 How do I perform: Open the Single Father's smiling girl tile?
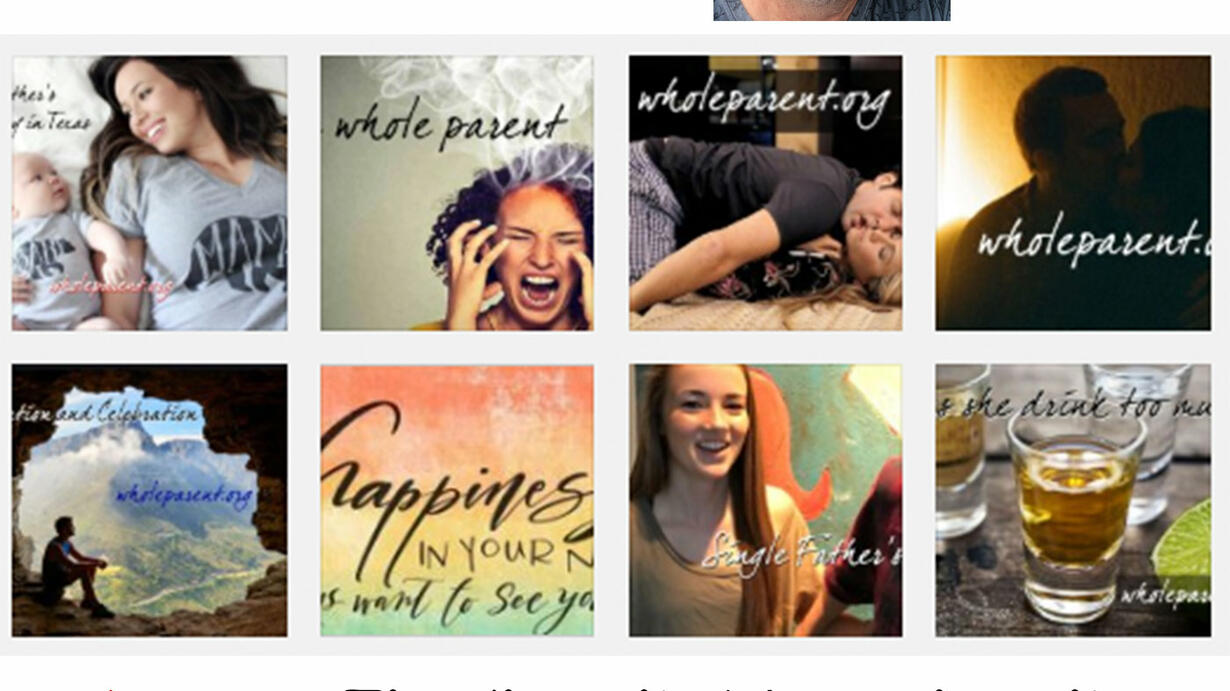[x=765, y=500]
